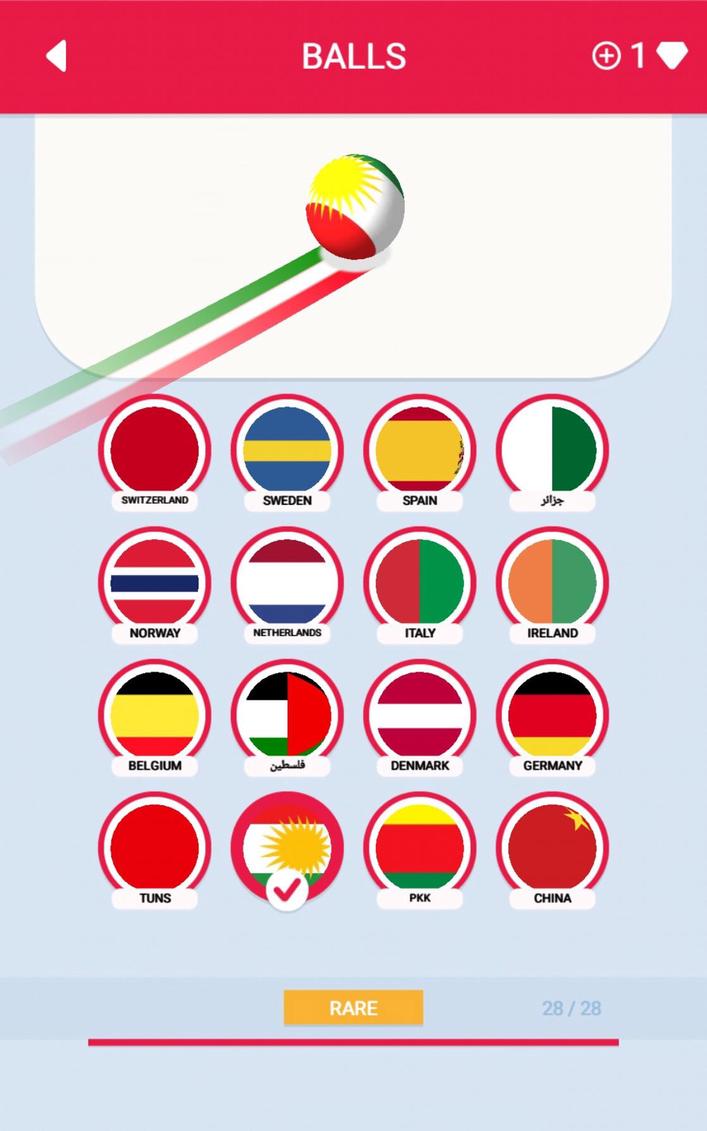Select the Norway ball
This screenshot has width=707, height=1131.
[x=154, y=583]
